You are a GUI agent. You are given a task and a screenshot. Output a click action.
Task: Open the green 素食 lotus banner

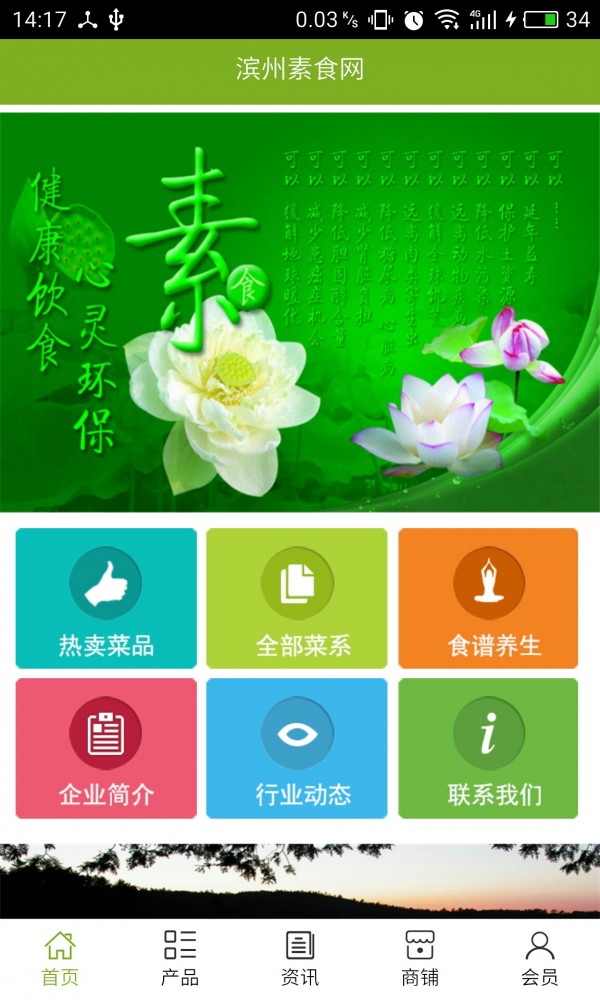pos(300,312)
